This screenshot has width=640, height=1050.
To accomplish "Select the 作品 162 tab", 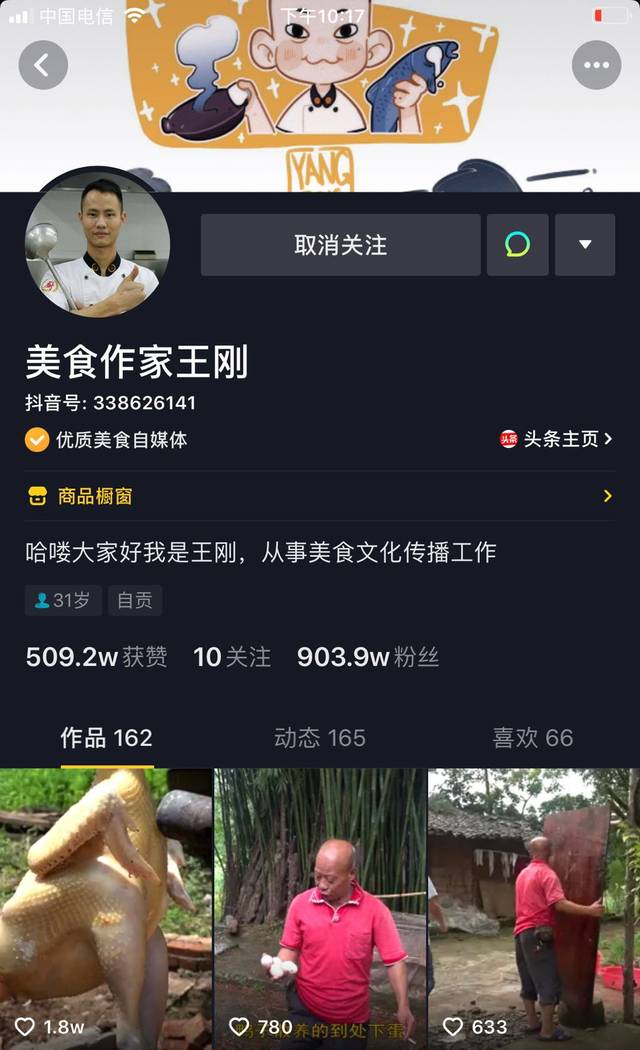I will (106, 738).
